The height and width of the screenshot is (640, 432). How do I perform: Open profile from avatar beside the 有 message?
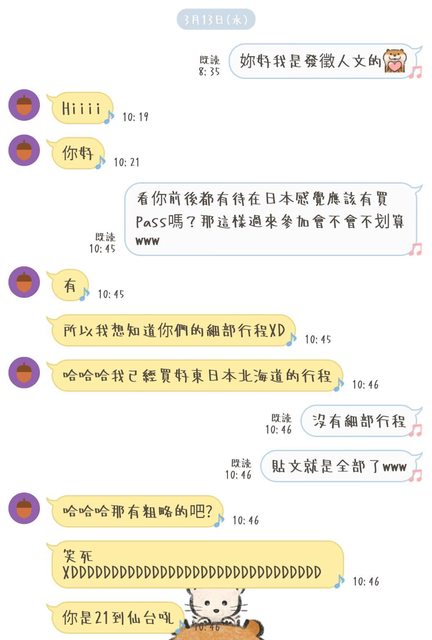pos(24,282)
